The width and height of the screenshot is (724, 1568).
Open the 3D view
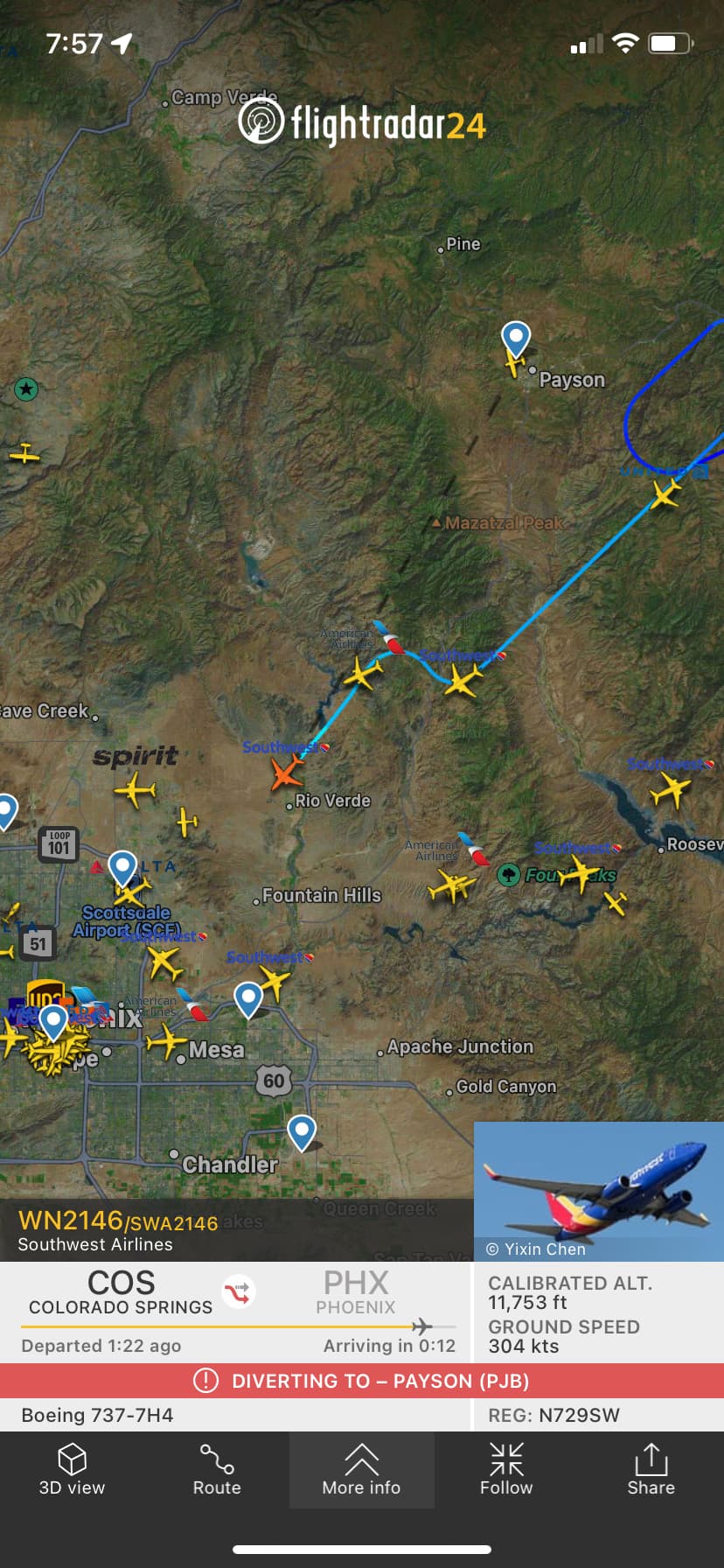[72, 1470]
